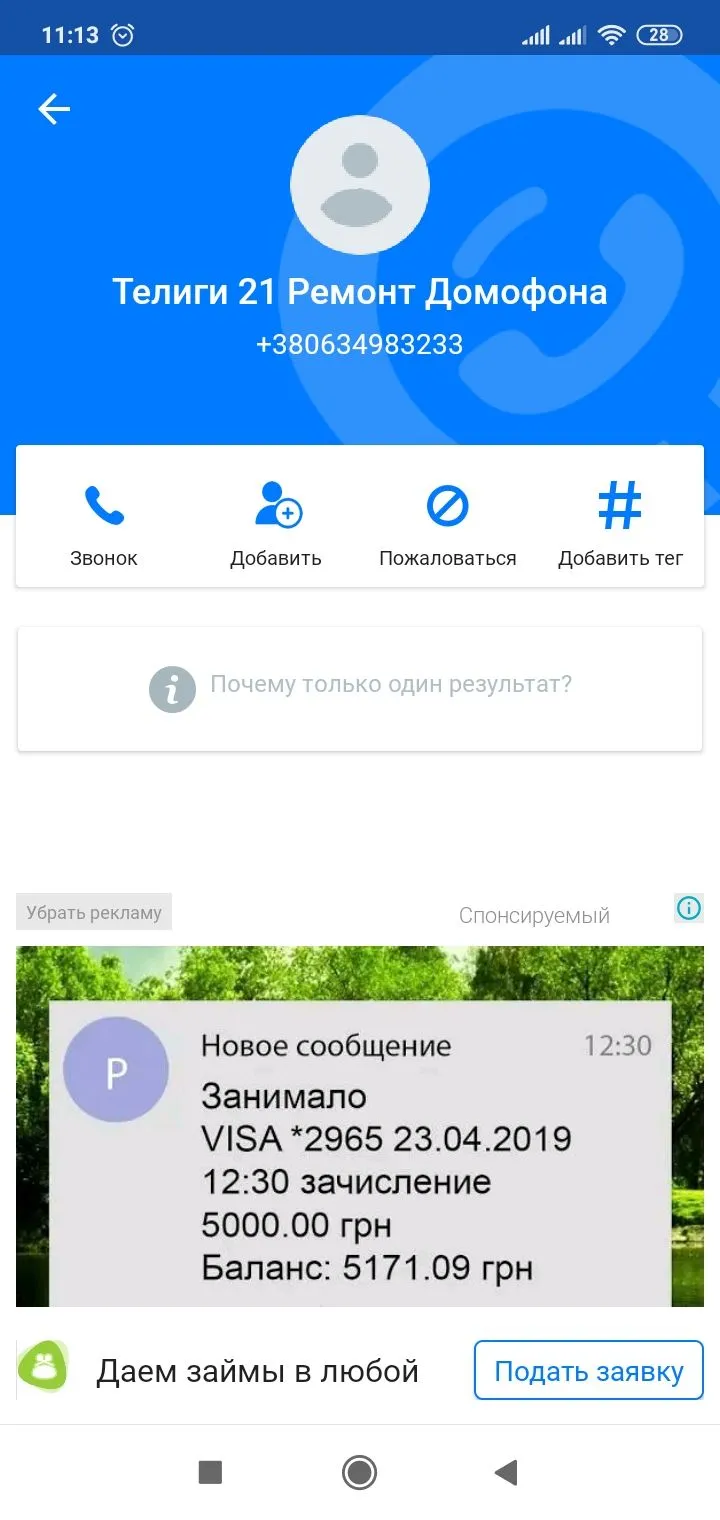Image resolution: width=720 pixels, height=1520 pixels.
Task: Open recent apps from the navigation bar
Action: [x=210, y=1472]
